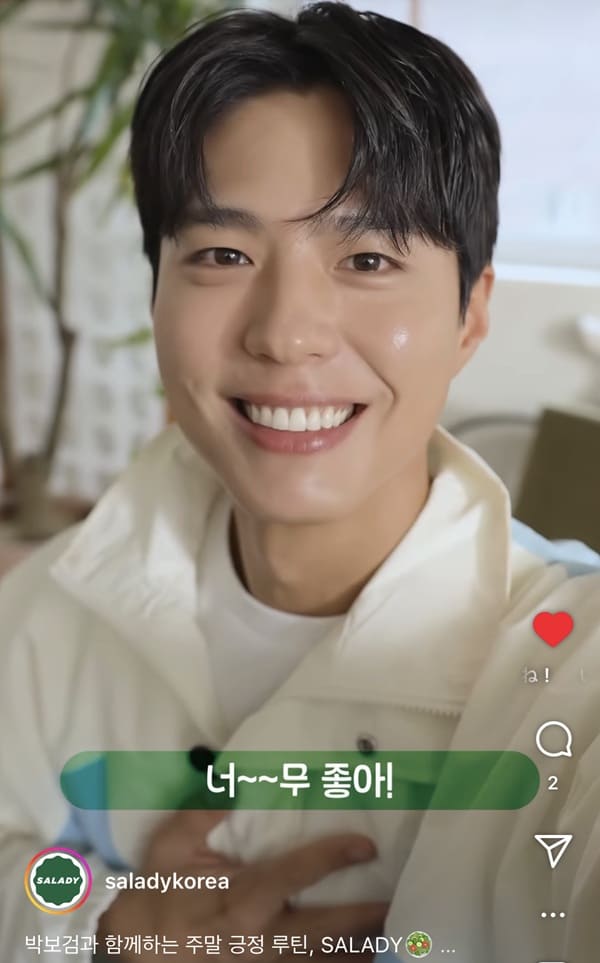The width and height of the screenshot is (600, 963).
Task: Open the saladykorea profile picture
Action: (58, 881)
